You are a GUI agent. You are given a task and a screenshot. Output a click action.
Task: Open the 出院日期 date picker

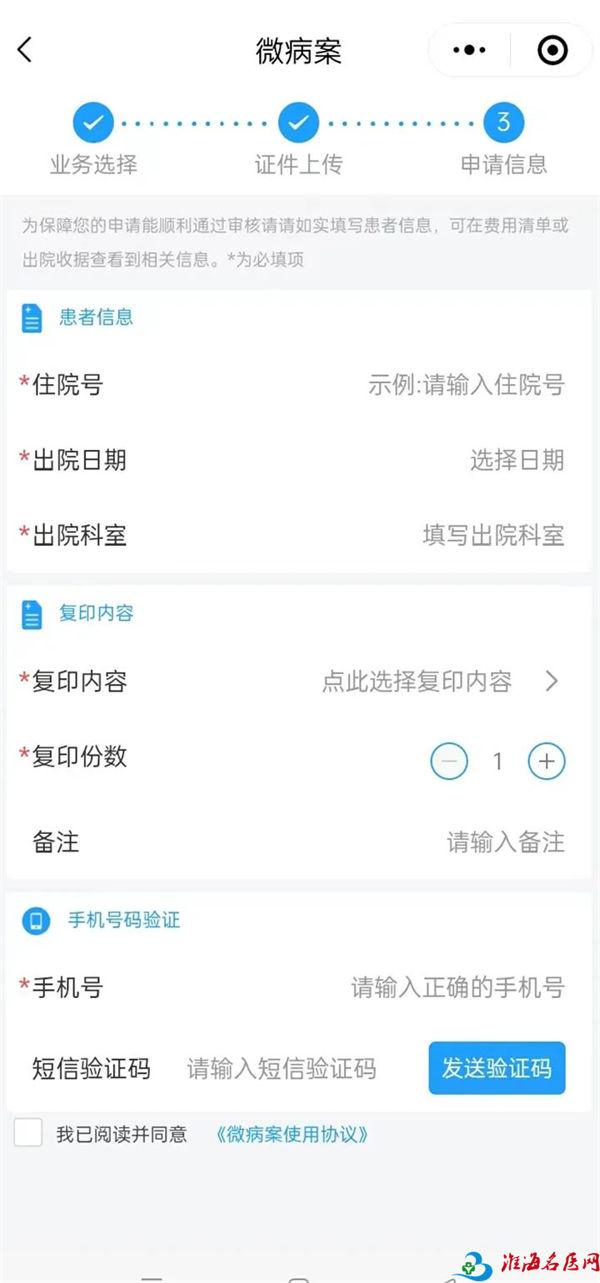(517, 460)
